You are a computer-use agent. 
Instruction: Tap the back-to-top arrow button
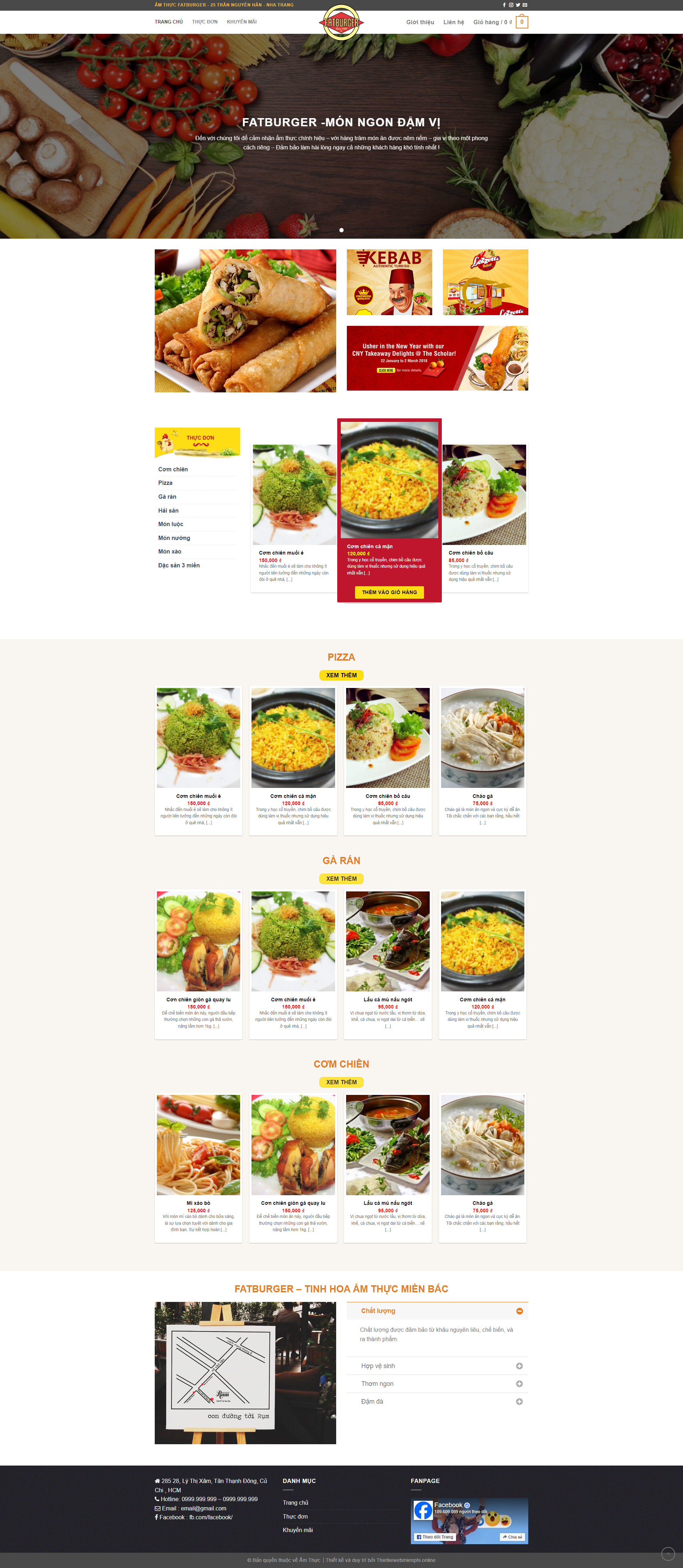pyautogui.click(x=668, y=1553)
